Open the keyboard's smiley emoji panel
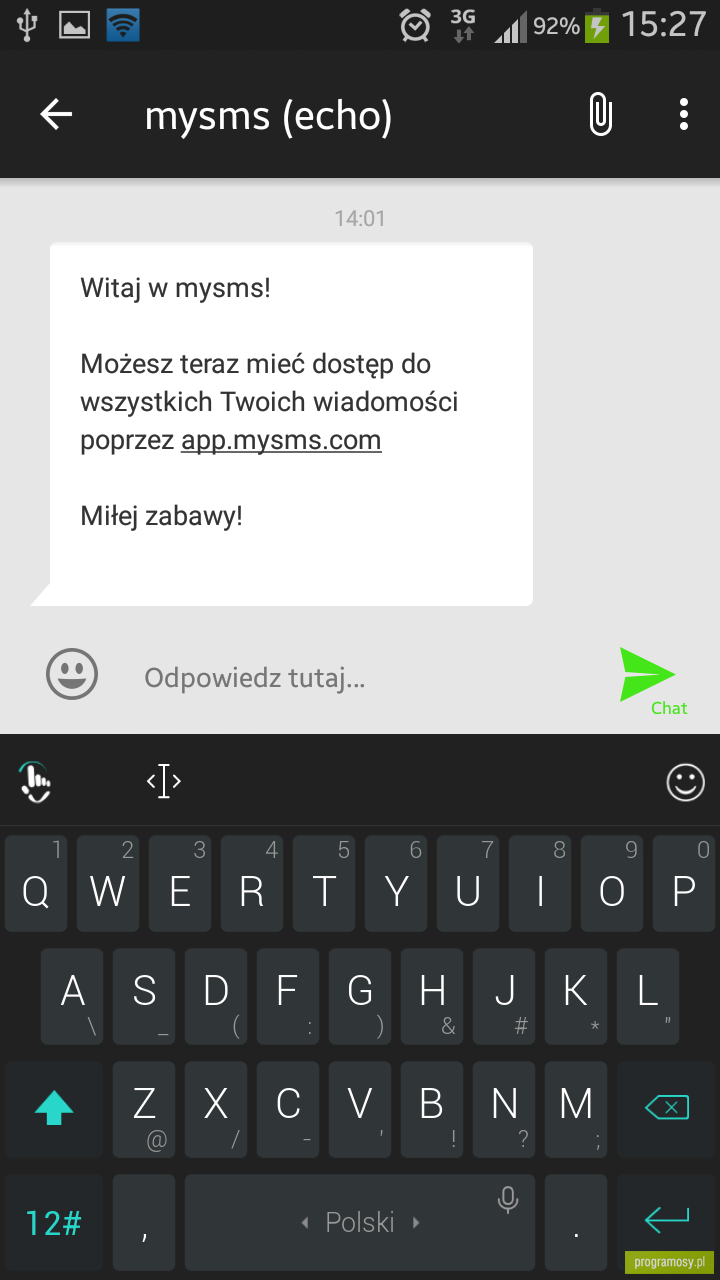Screen dimensions: 720x1280 [686, 783]
